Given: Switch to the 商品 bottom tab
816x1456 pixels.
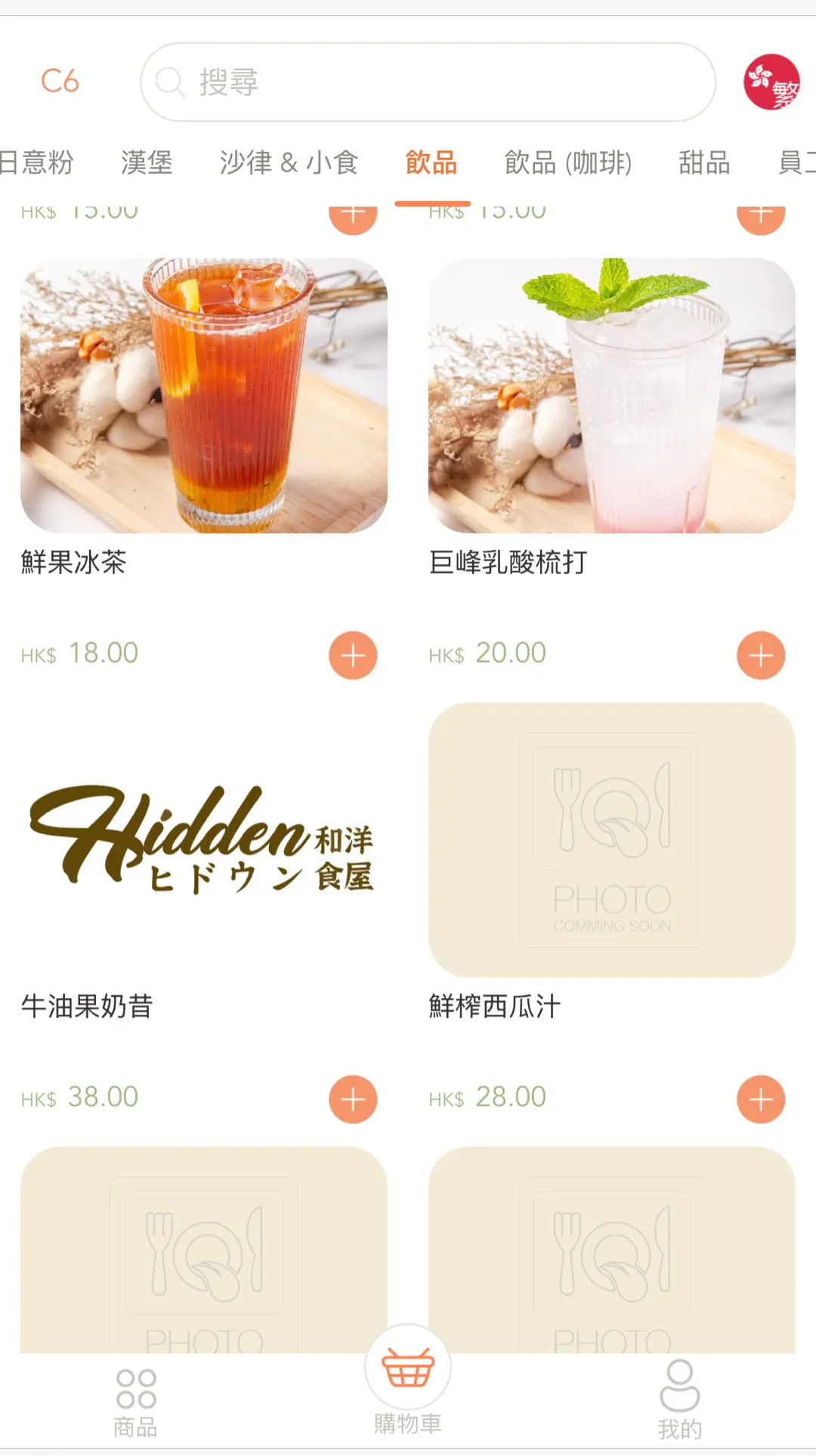Looking at the screenshot, I should coord(136,1403).
